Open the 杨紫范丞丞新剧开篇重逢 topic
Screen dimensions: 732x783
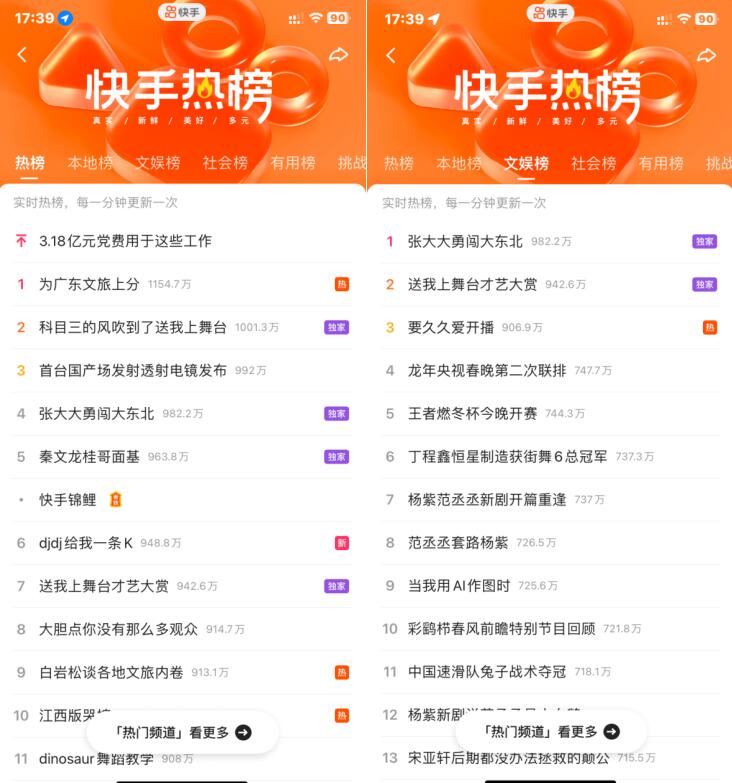click(x=487, y=499)
